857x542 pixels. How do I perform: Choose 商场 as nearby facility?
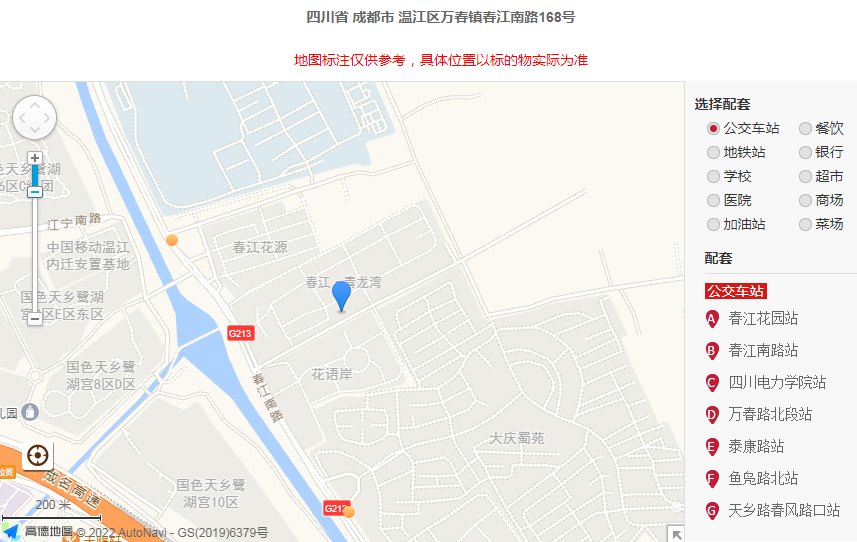(806, 200)
